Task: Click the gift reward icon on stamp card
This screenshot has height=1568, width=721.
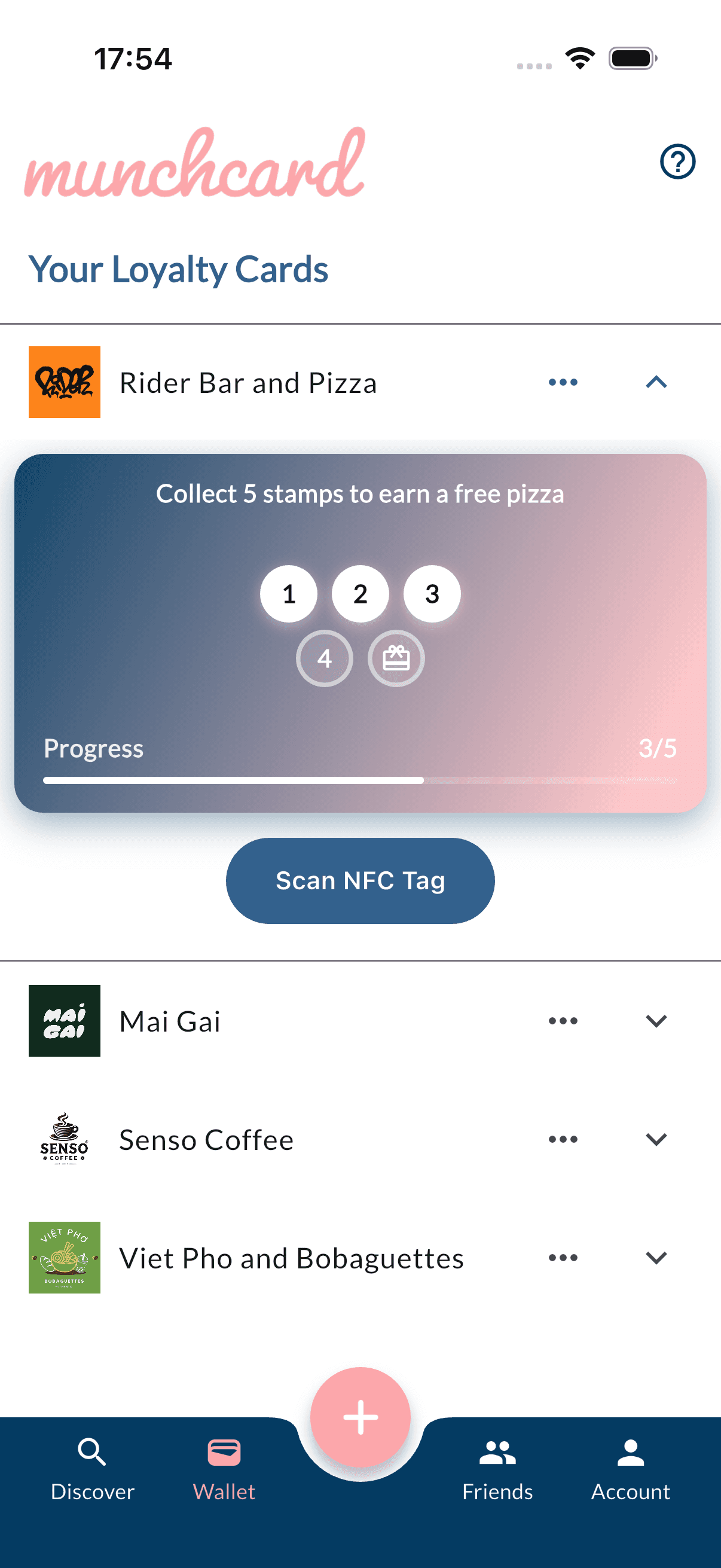Action: (396, 657)
